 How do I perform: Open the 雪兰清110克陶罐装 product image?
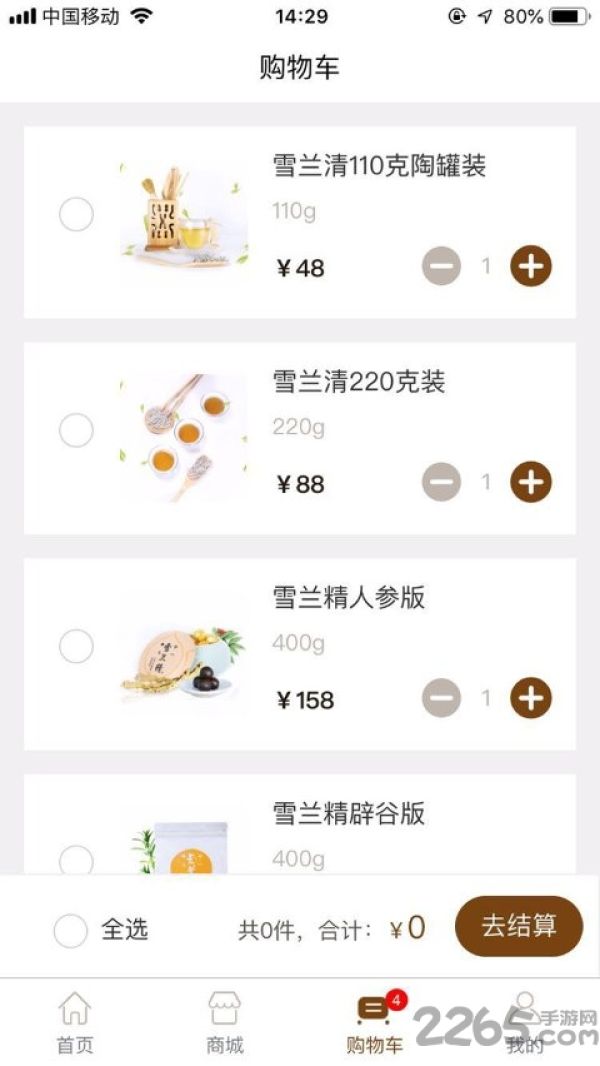(x=184, y=215)
